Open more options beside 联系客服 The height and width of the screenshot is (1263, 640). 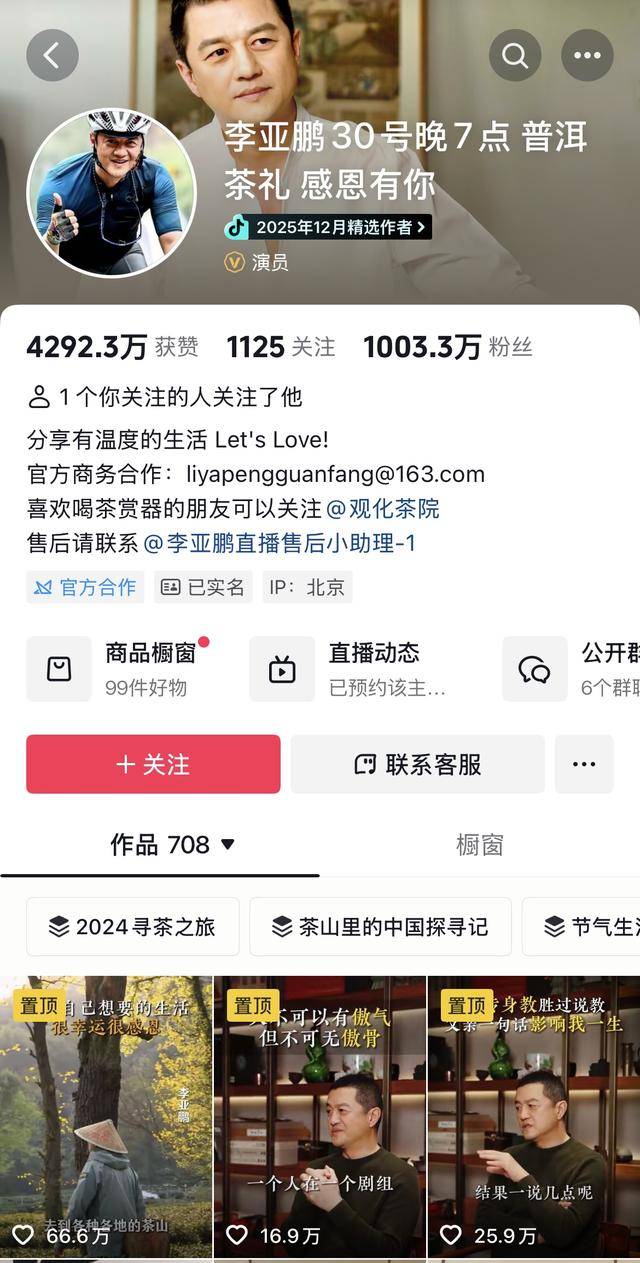584,764
